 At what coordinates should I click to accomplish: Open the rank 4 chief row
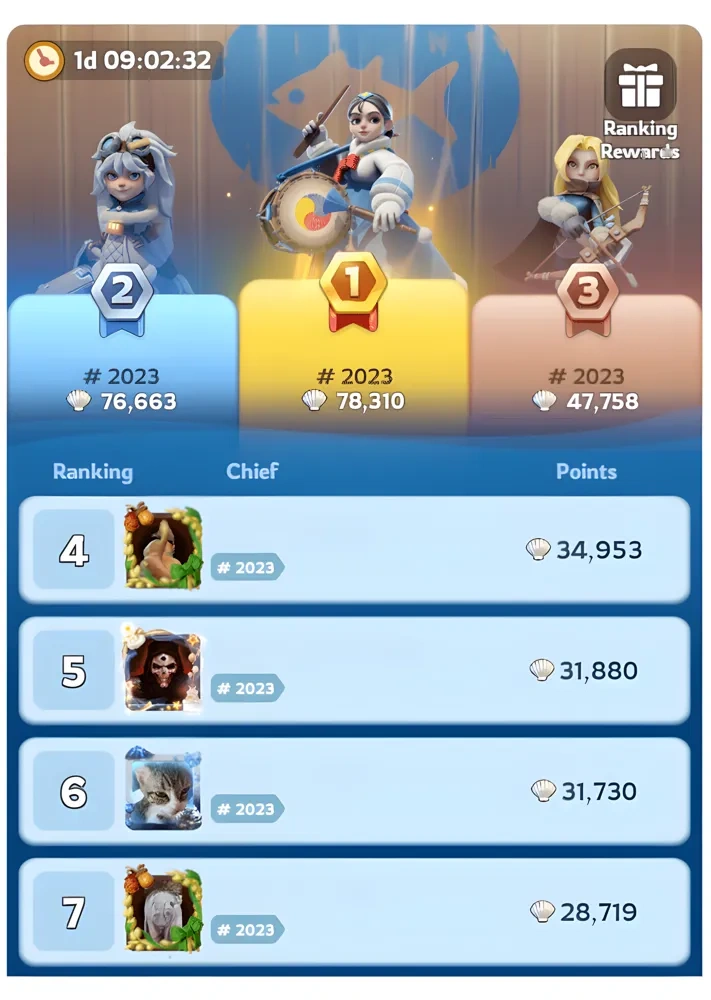pyautogui.click(x=355, y=550)
